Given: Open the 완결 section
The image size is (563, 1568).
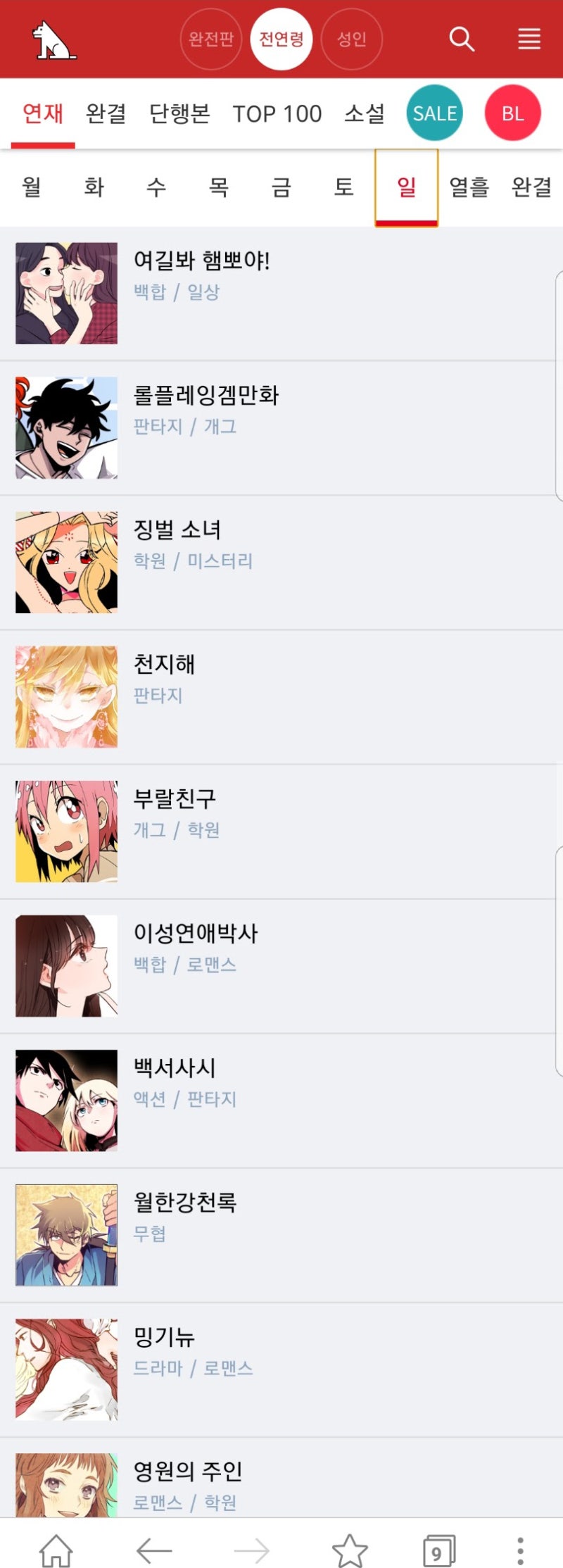Looking at the screenshot, I should tap(104, 113).
